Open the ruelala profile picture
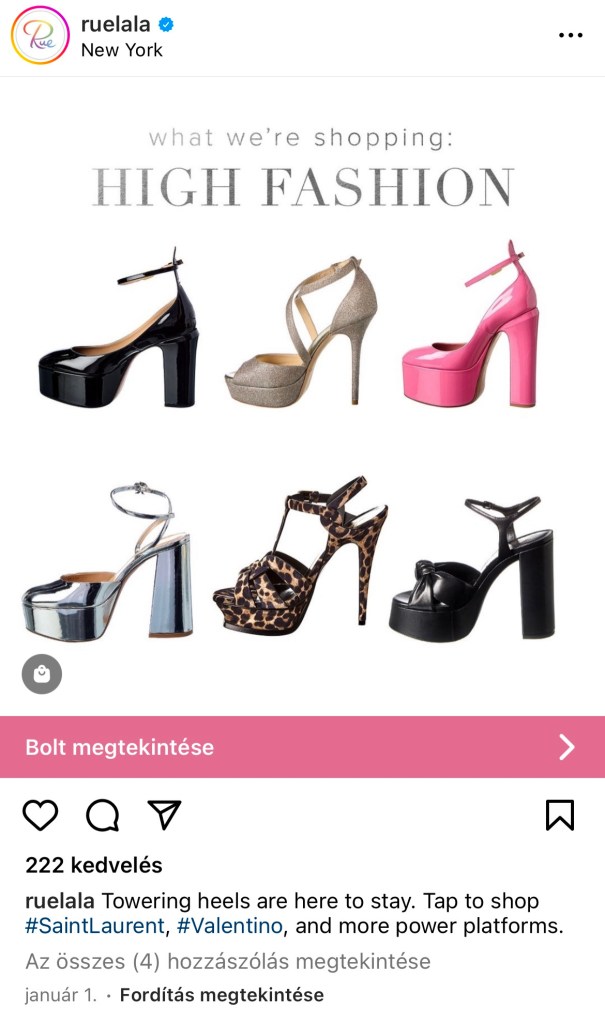 (x=40, y=35)
